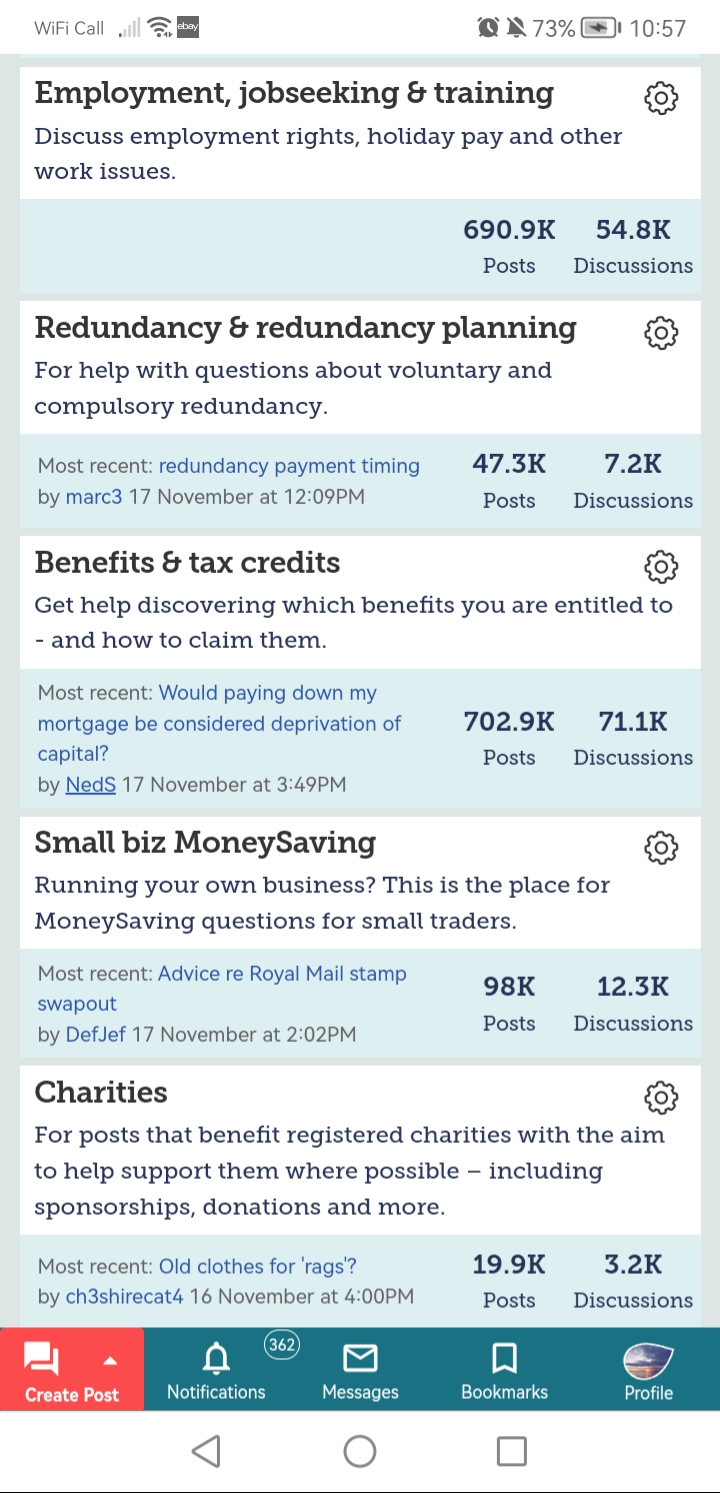Open "Old clothes for 'rags'?" thread
Viewport: 720px width, 1493px height.
[258, 1266]
